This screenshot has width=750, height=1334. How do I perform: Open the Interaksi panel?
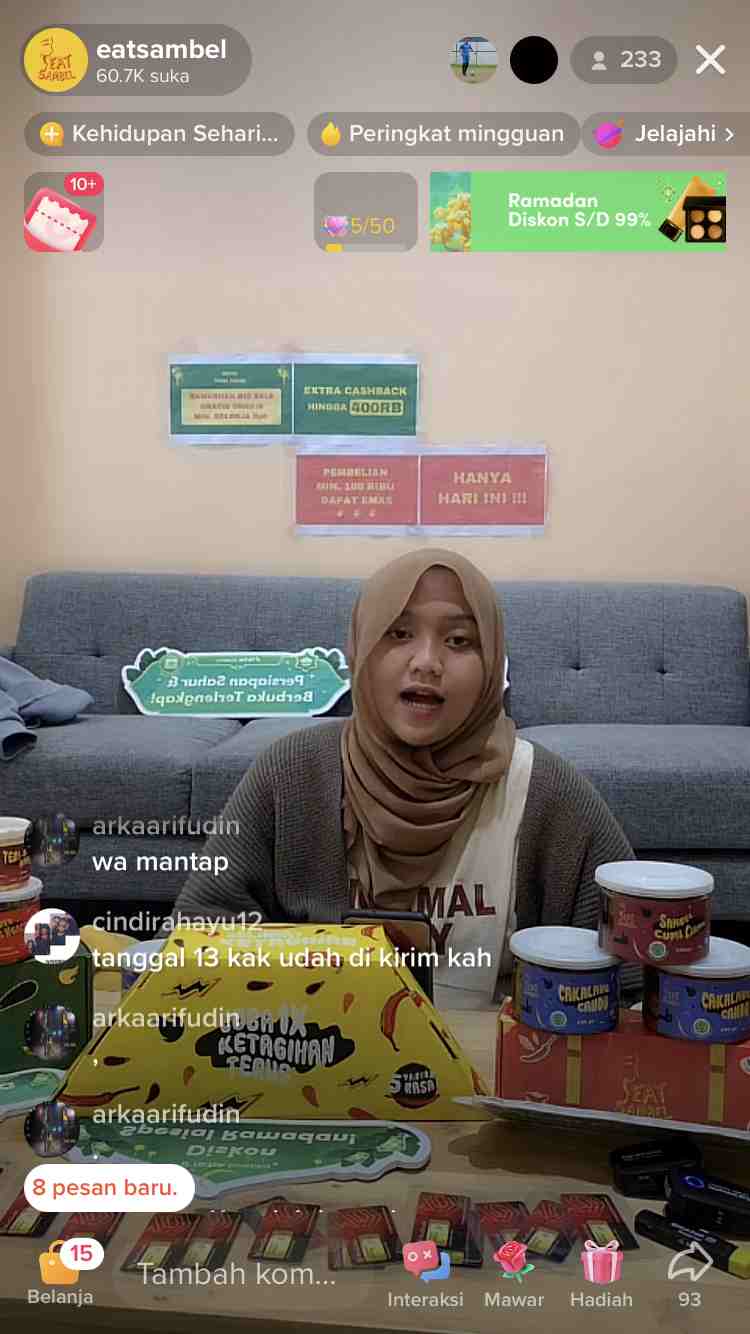pyautogui.click(x=425, y=1273)
